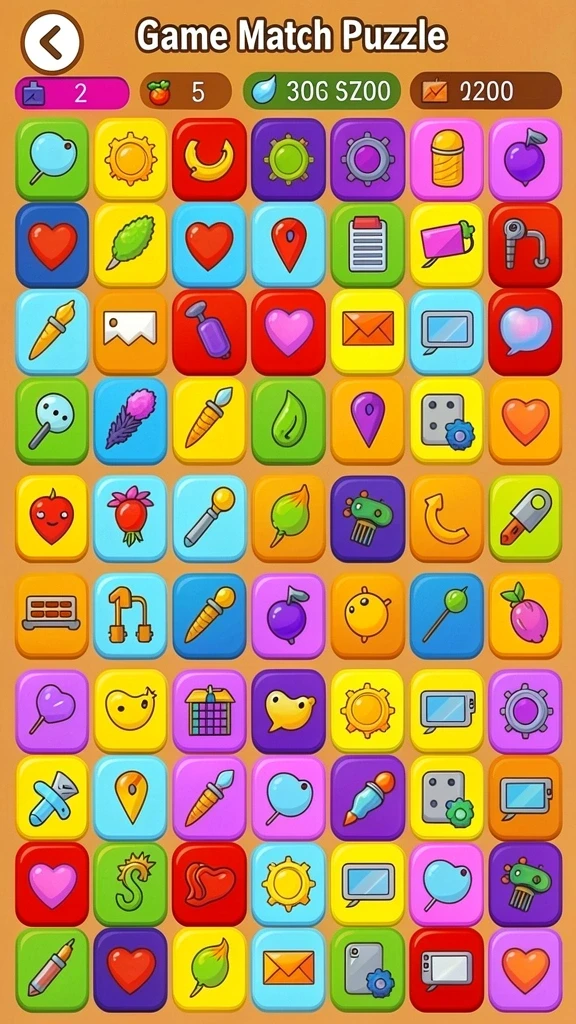Select the purple location pin on orange
The width and height of the screenshot is (576, 1024).
[367, 421]
